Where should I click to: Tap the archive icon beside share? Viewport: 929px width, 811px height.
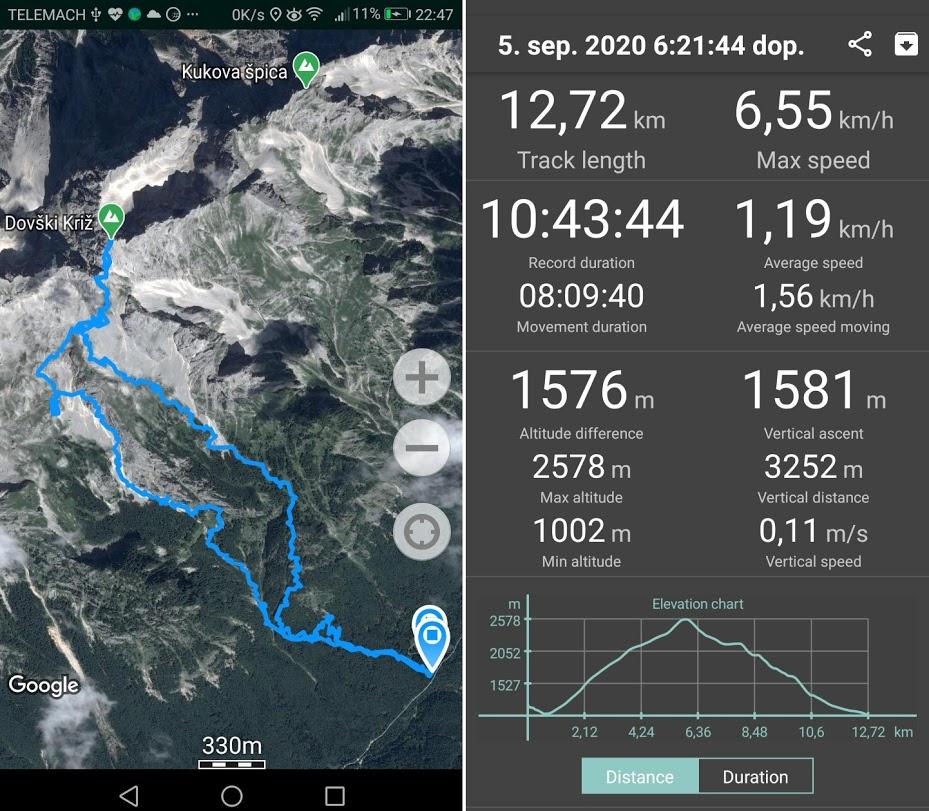click(x=905, y=45)
